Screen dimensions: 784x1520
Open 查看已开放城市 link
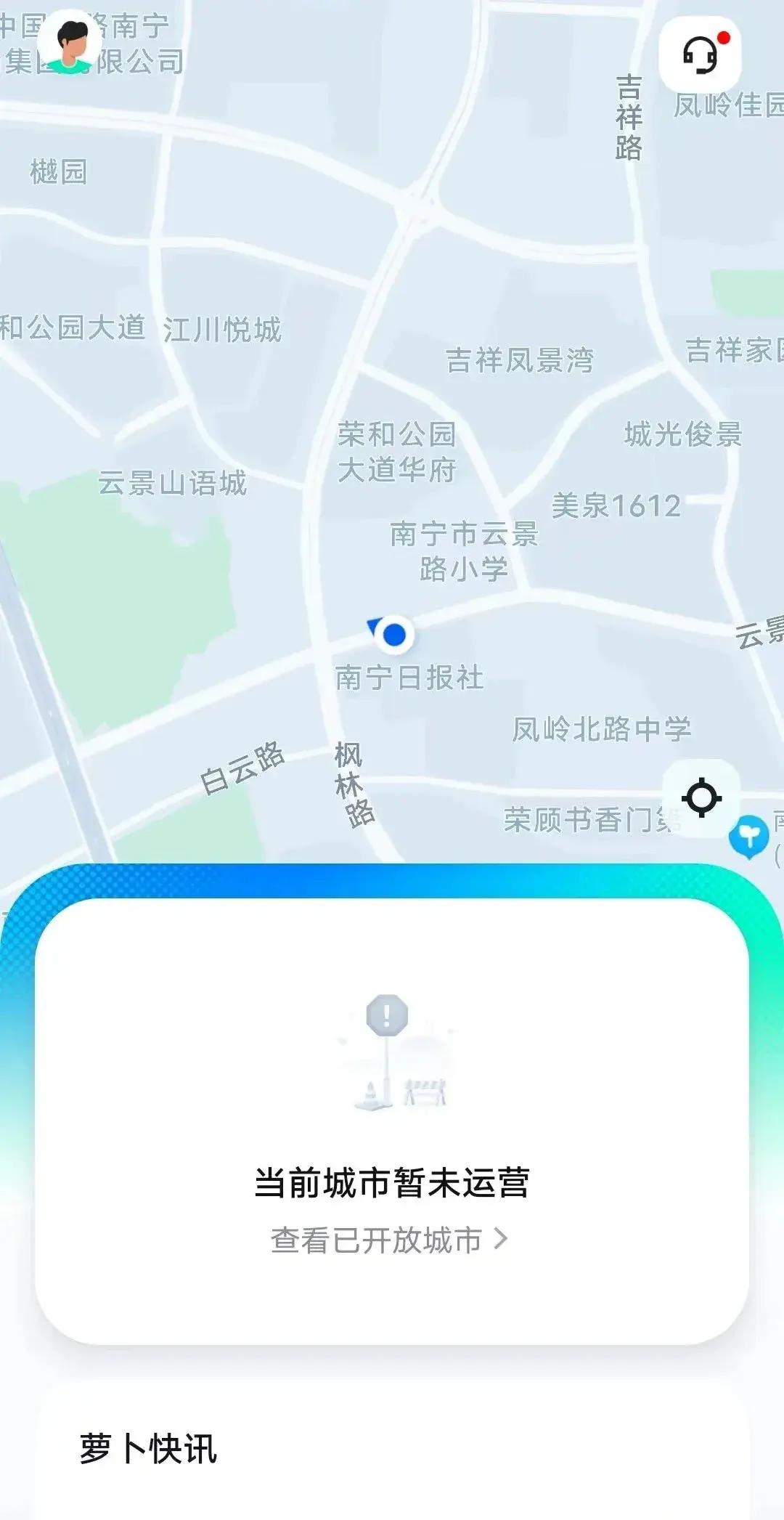click(x=389, y=1240)
